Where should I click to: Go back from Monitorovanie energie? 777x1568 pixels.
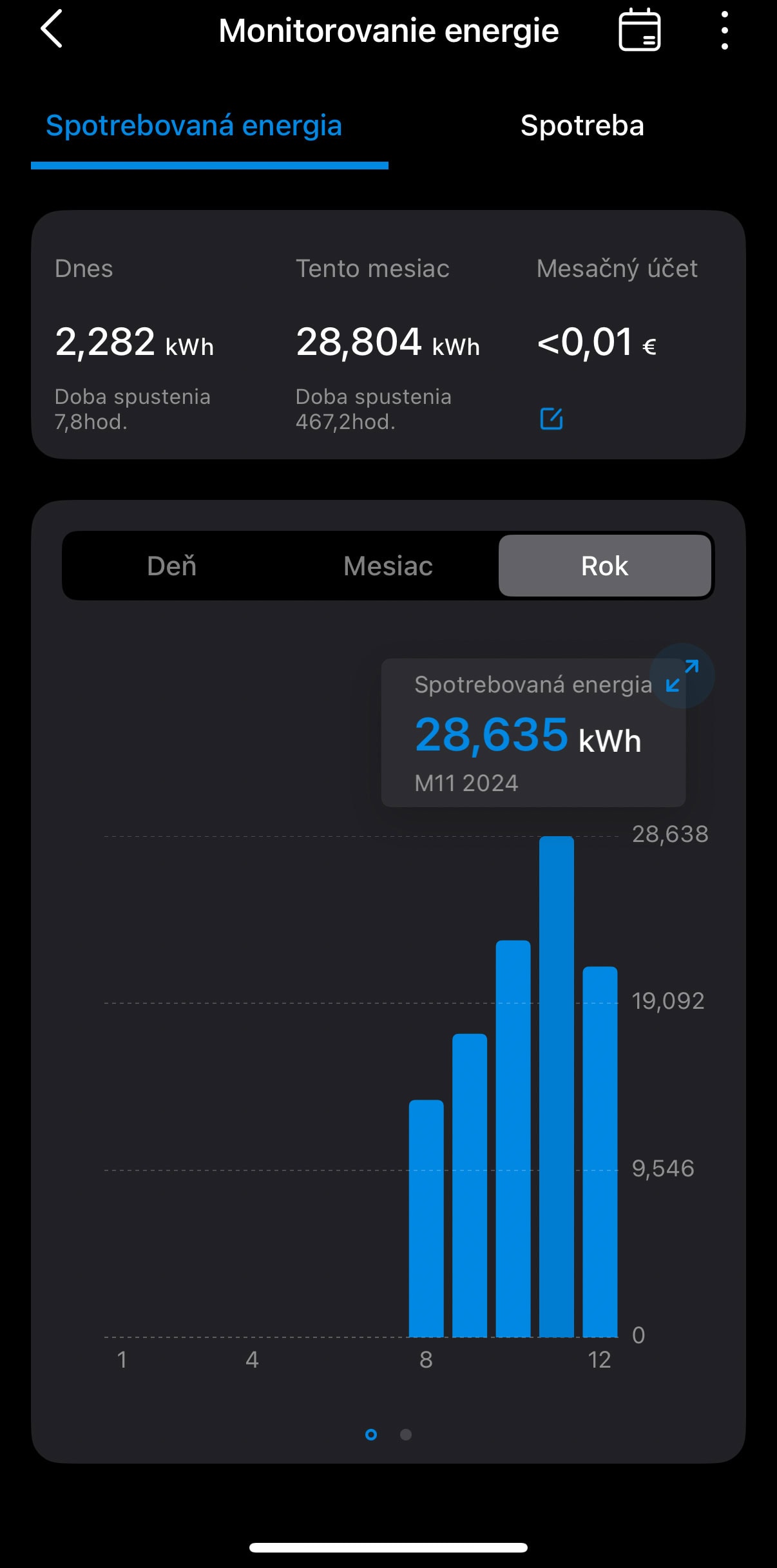(x=52, y=29)
